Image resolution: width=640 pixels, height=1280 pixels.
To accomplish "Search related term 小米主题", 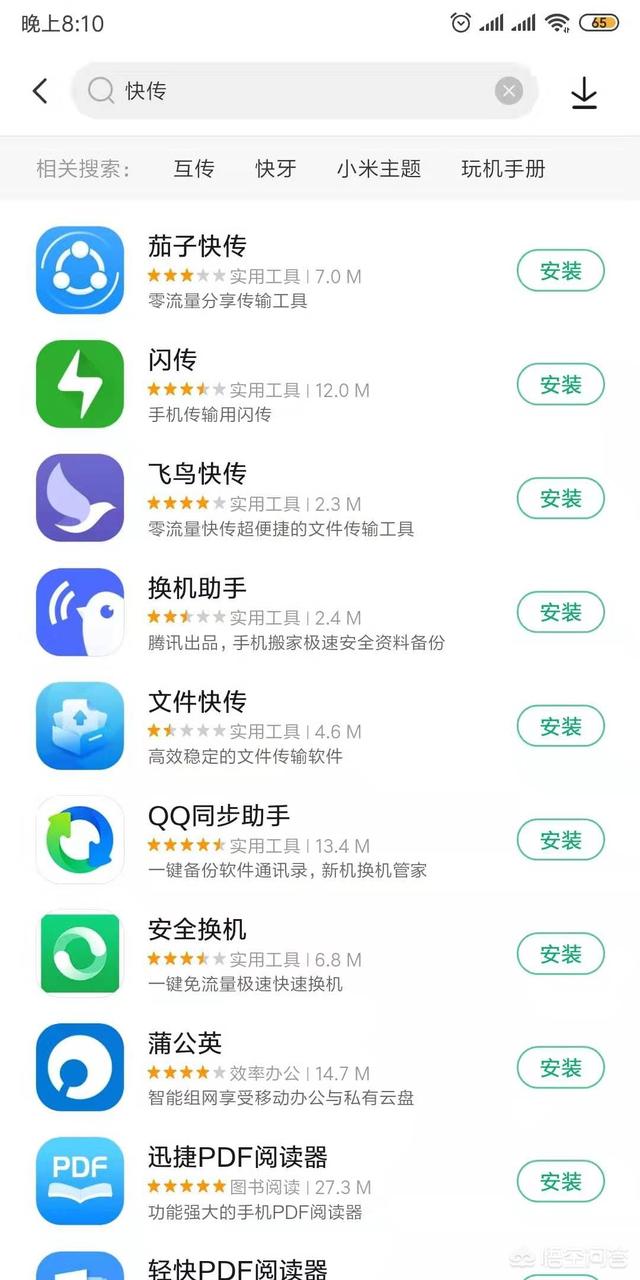I will coord(379,168).
